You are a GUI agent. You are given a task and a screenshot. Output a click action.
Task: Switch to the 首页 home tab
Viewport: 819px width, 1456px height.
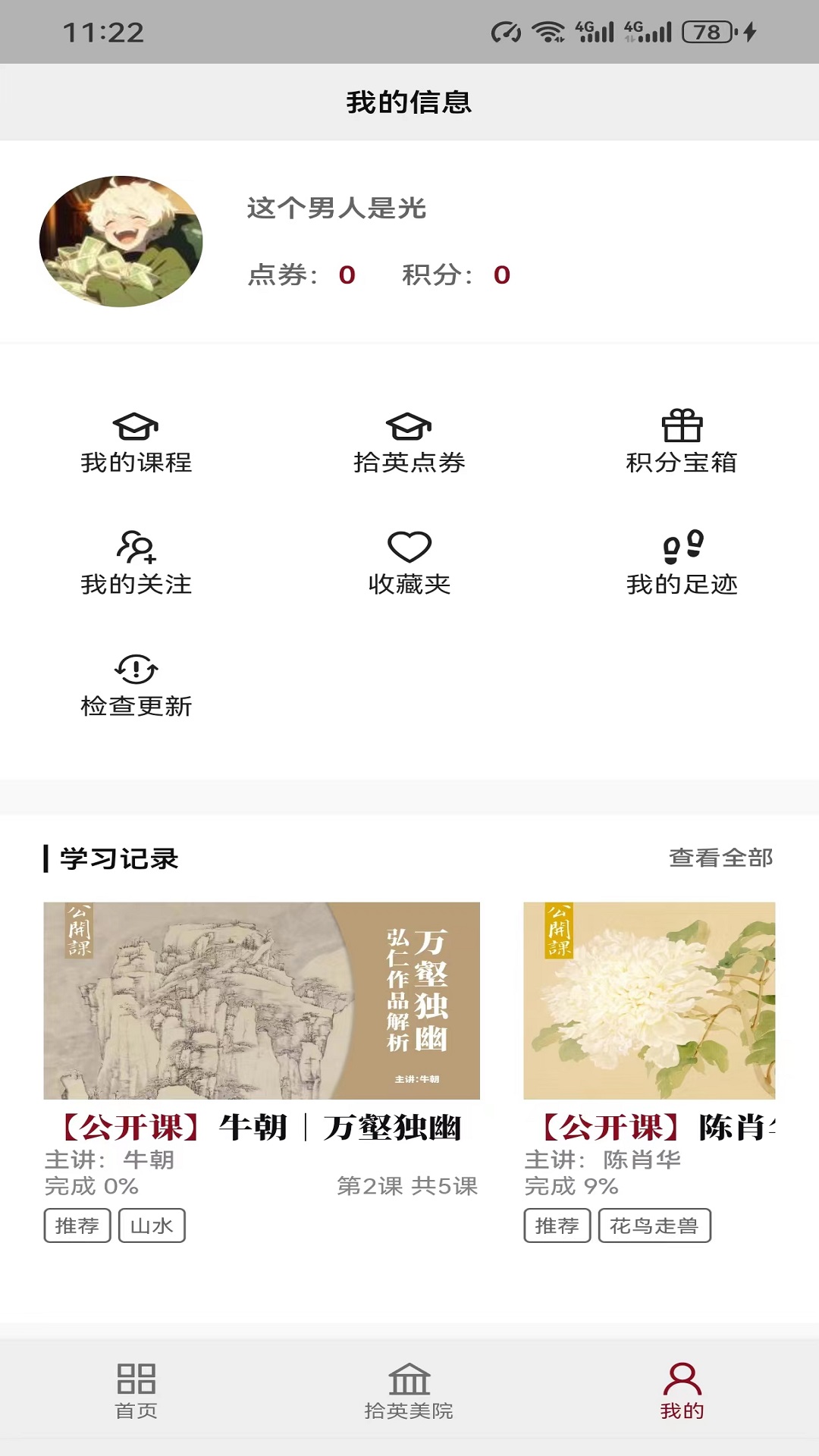tap(136, 1390)
